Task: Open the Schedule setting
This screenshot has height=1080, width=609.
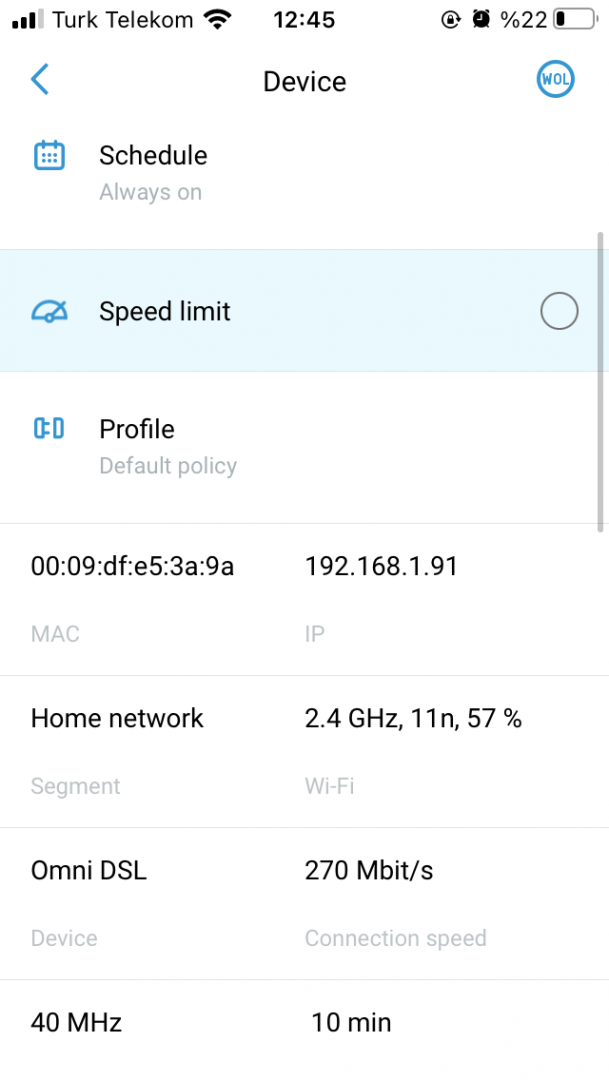Action: (x=153, y=172)
